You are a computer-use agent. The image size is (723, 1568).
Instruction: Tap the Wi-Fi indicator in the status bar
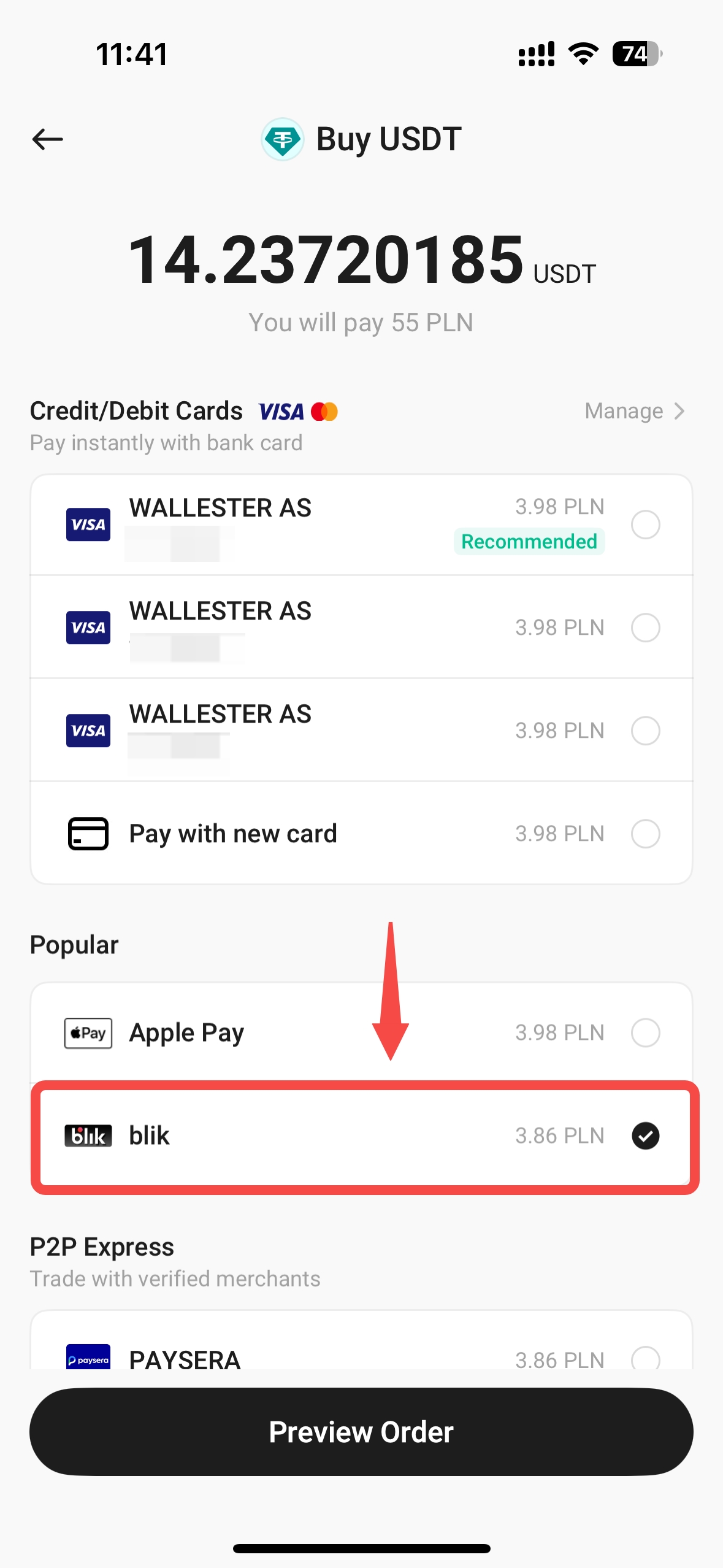[581, 54]
